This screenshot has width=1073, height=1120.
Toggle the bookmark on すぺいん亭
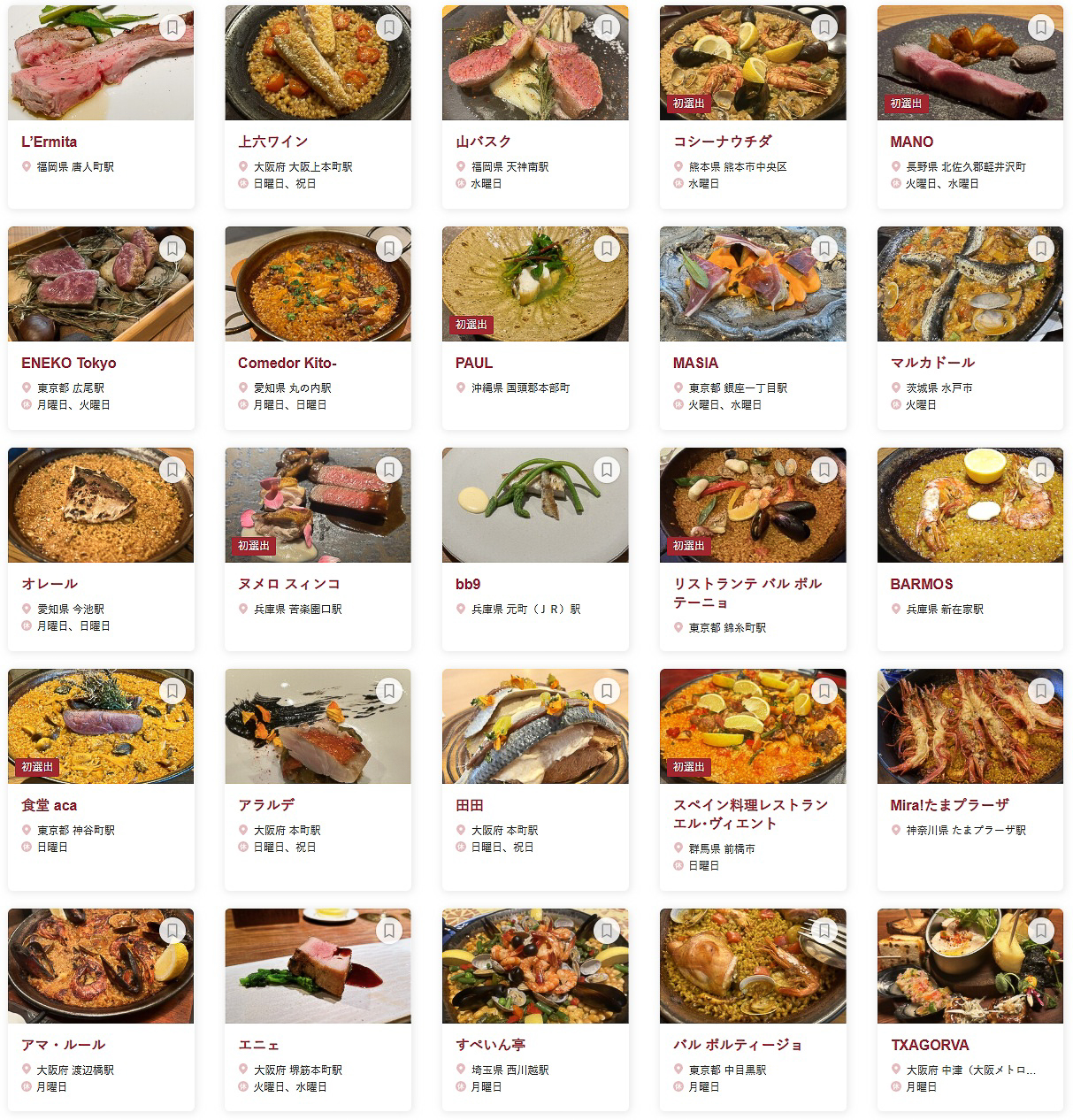point(608,931)
